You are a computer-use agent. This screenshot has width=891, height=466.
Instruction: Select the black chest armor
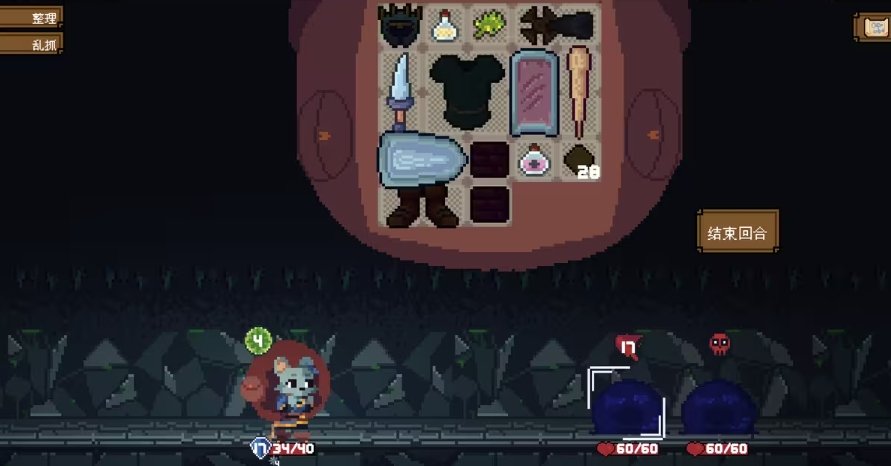tap(467, 92)
